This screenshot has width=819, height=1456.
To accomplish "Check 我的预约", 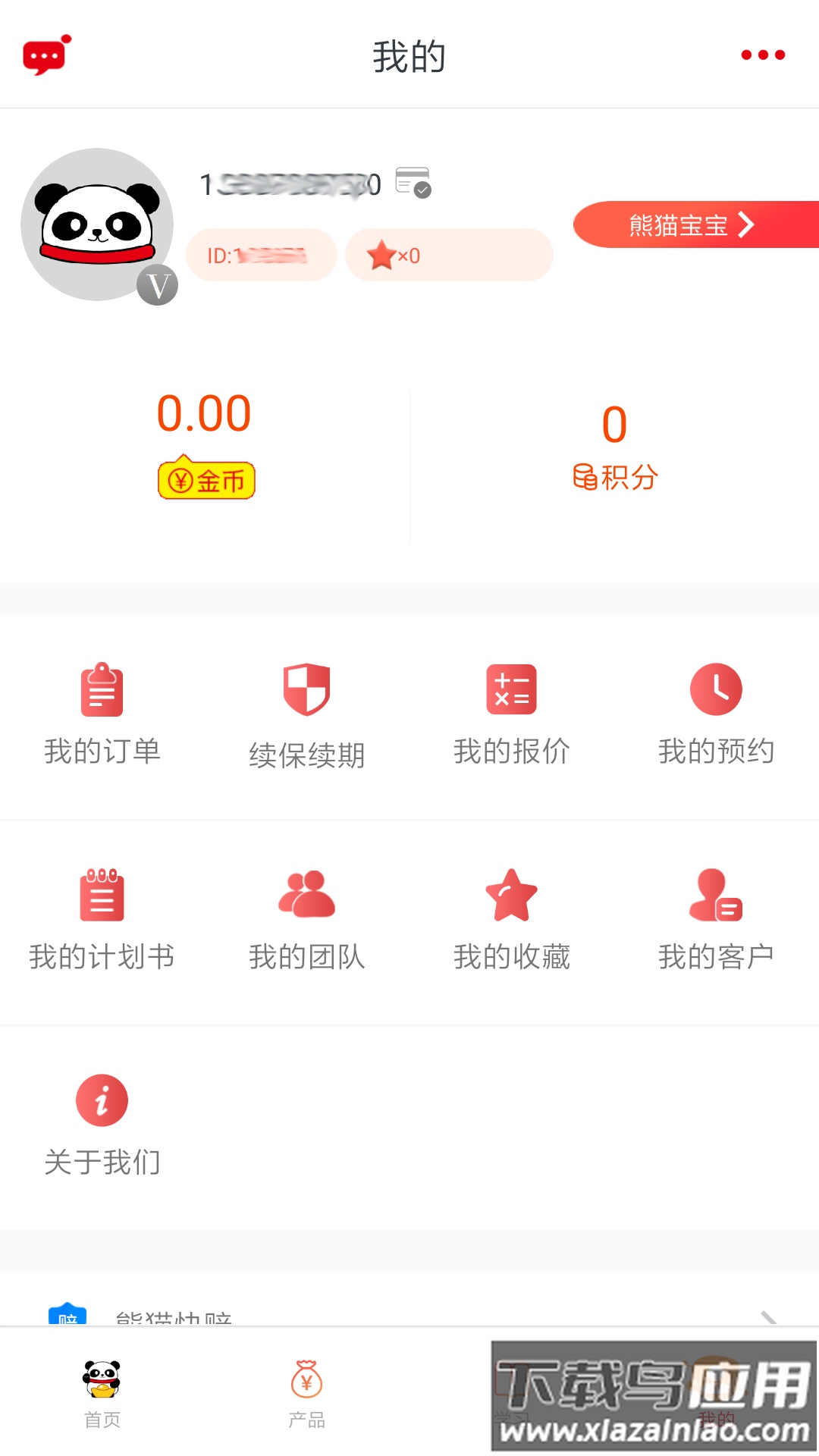I will [x=717, y=714].
